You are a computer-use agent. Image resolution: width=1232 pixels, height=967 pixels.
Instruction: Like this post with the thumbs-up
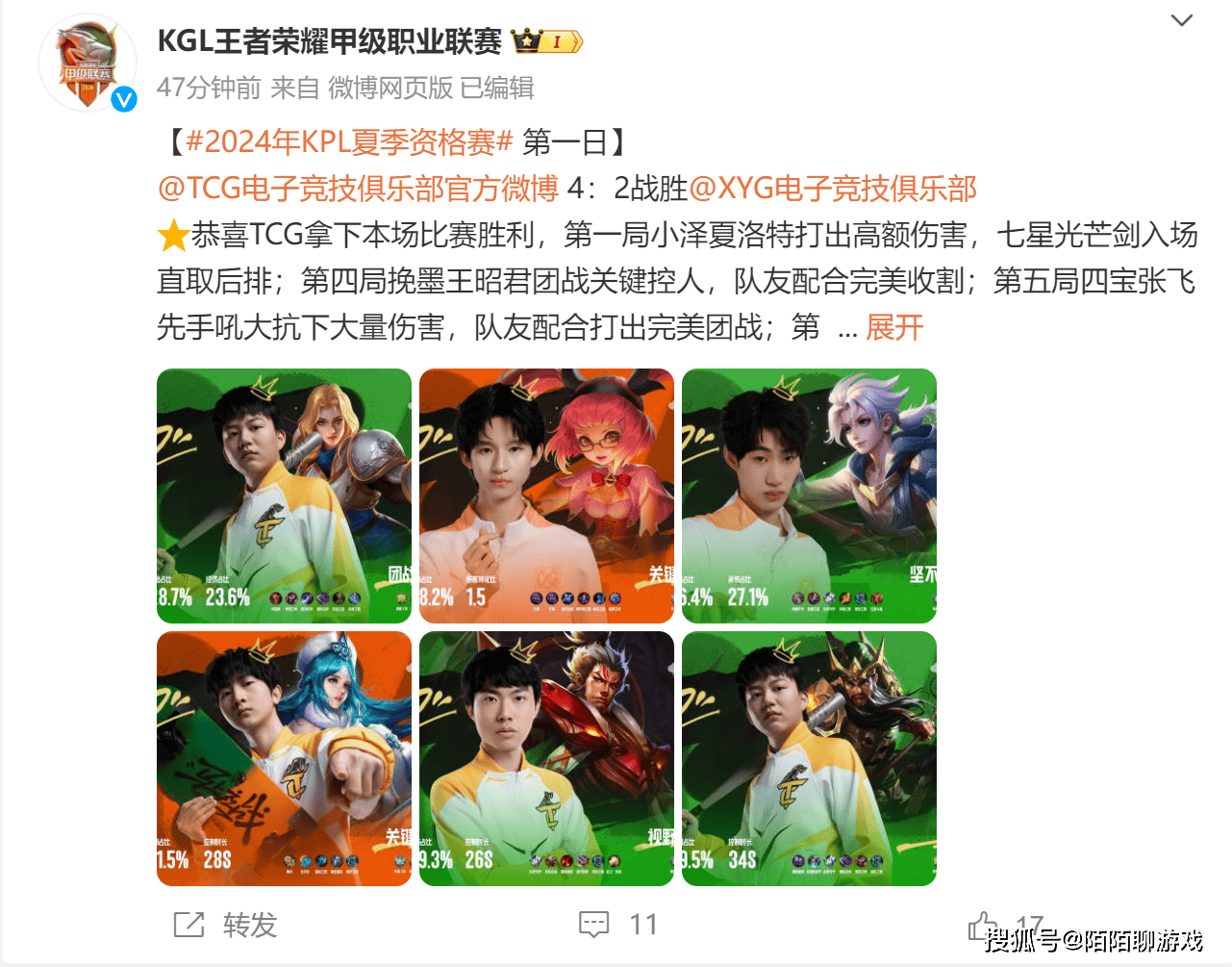(982, 925)
